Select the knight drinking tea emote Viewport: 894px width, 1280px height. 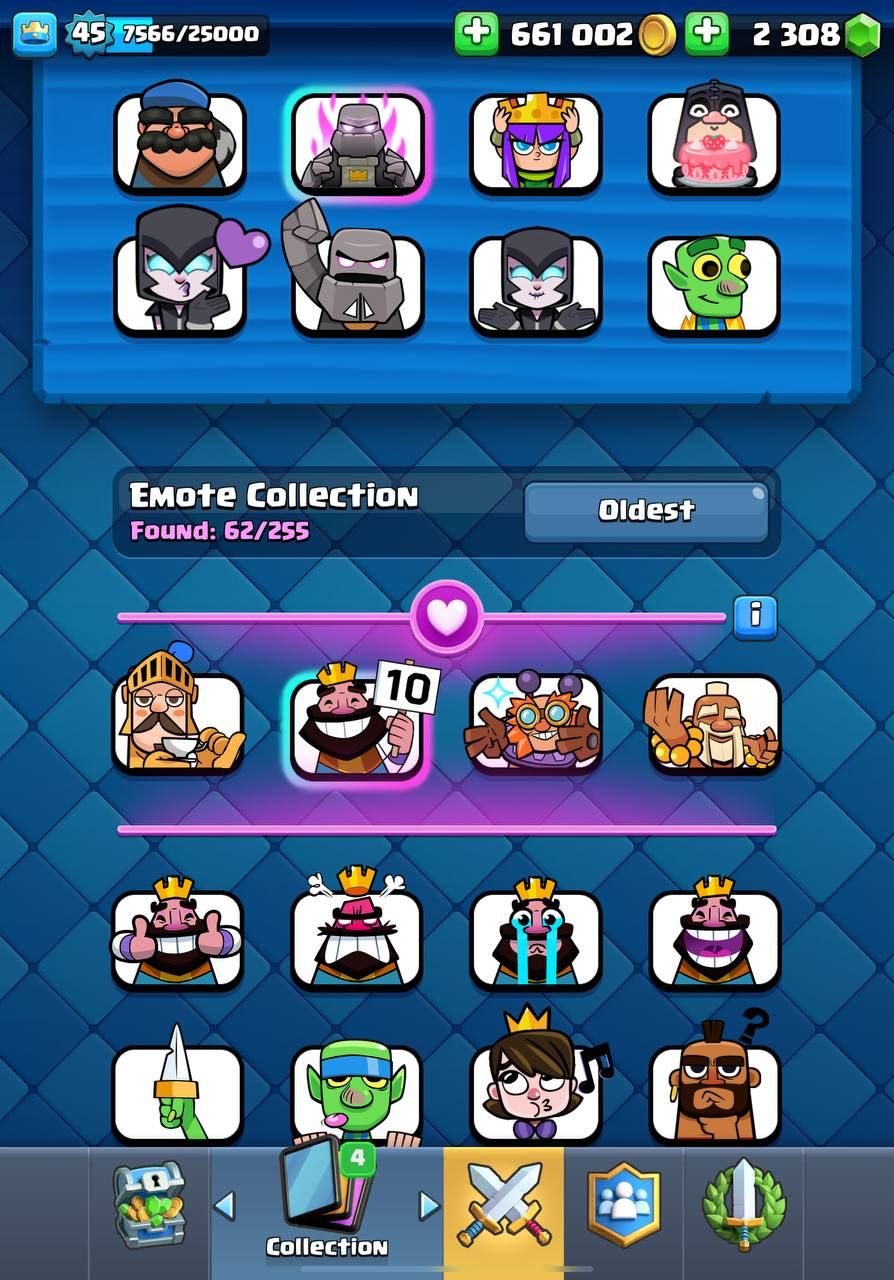pyautogui.click(x=178, y=722)
